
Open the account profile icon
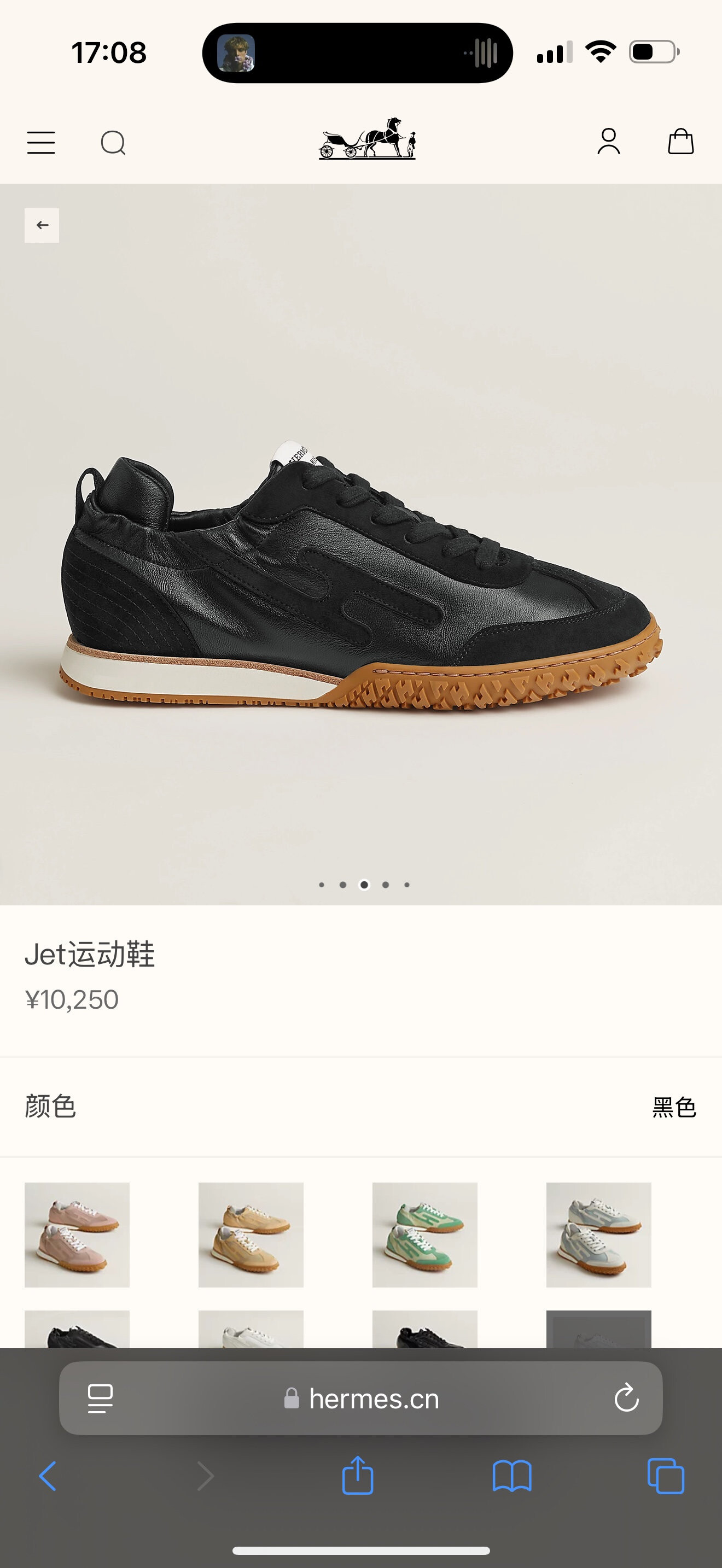click(x=608, y=141)
